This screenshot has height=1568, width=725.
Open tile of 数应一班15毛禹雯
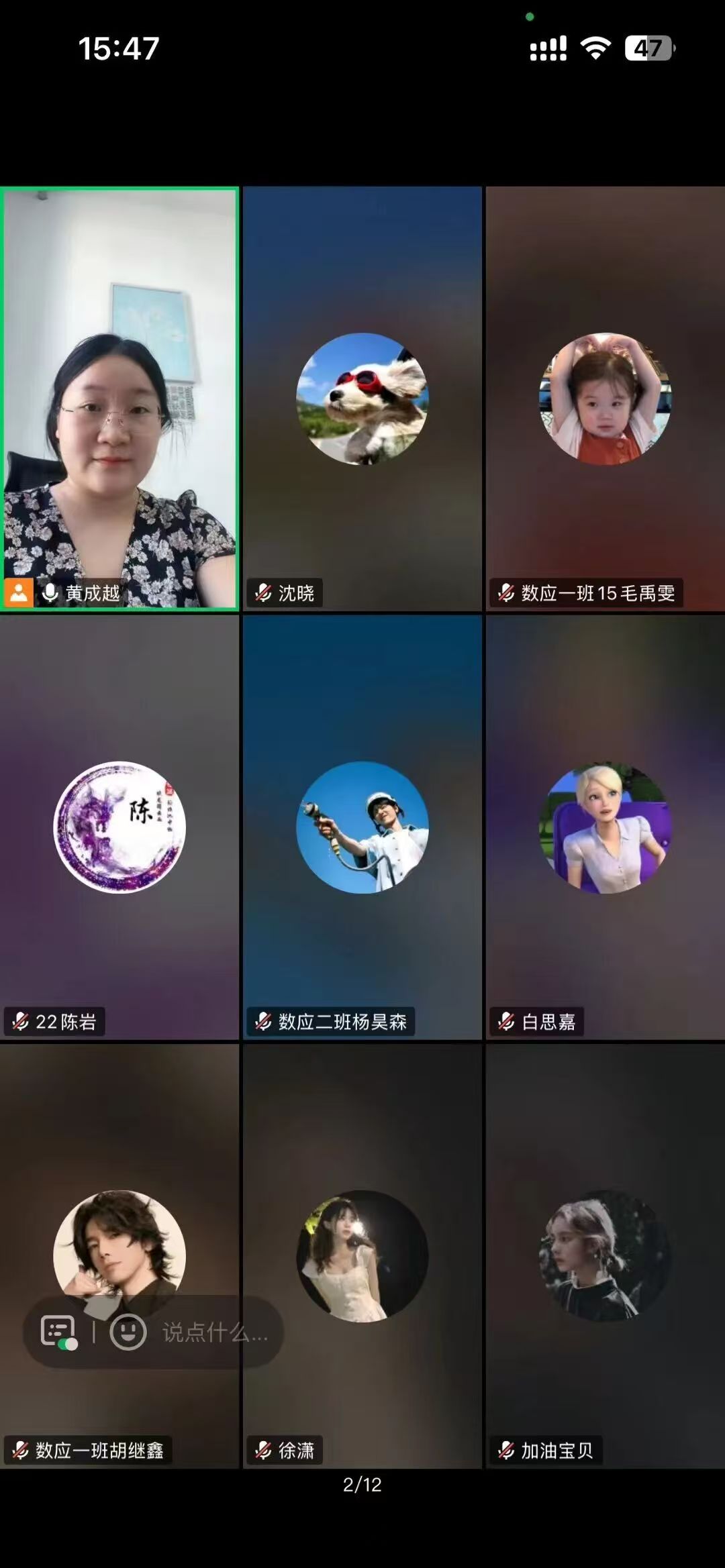tap(606, 399)
